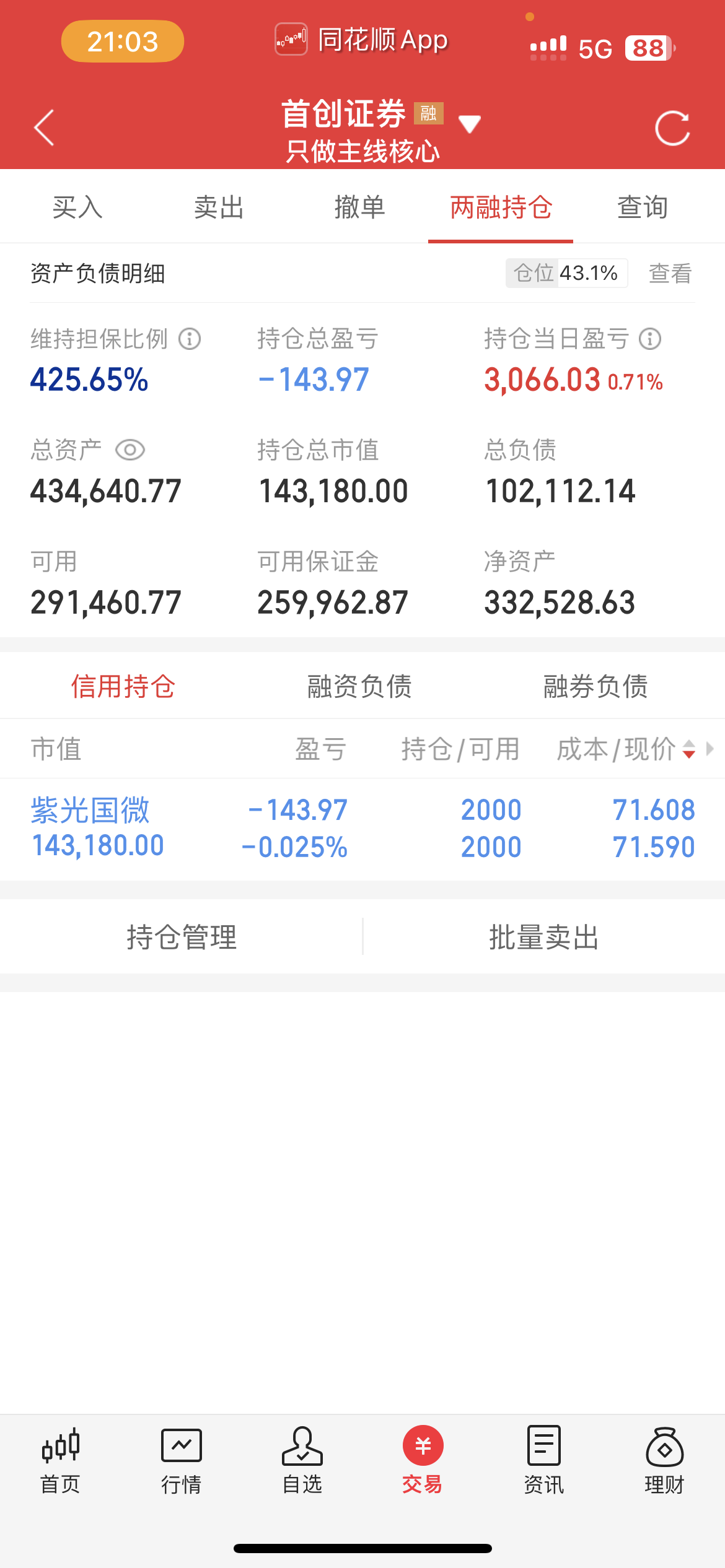Expand the 首创证券 account dropdown
This screenshot has width=725, height=1568.
point(469,124)
